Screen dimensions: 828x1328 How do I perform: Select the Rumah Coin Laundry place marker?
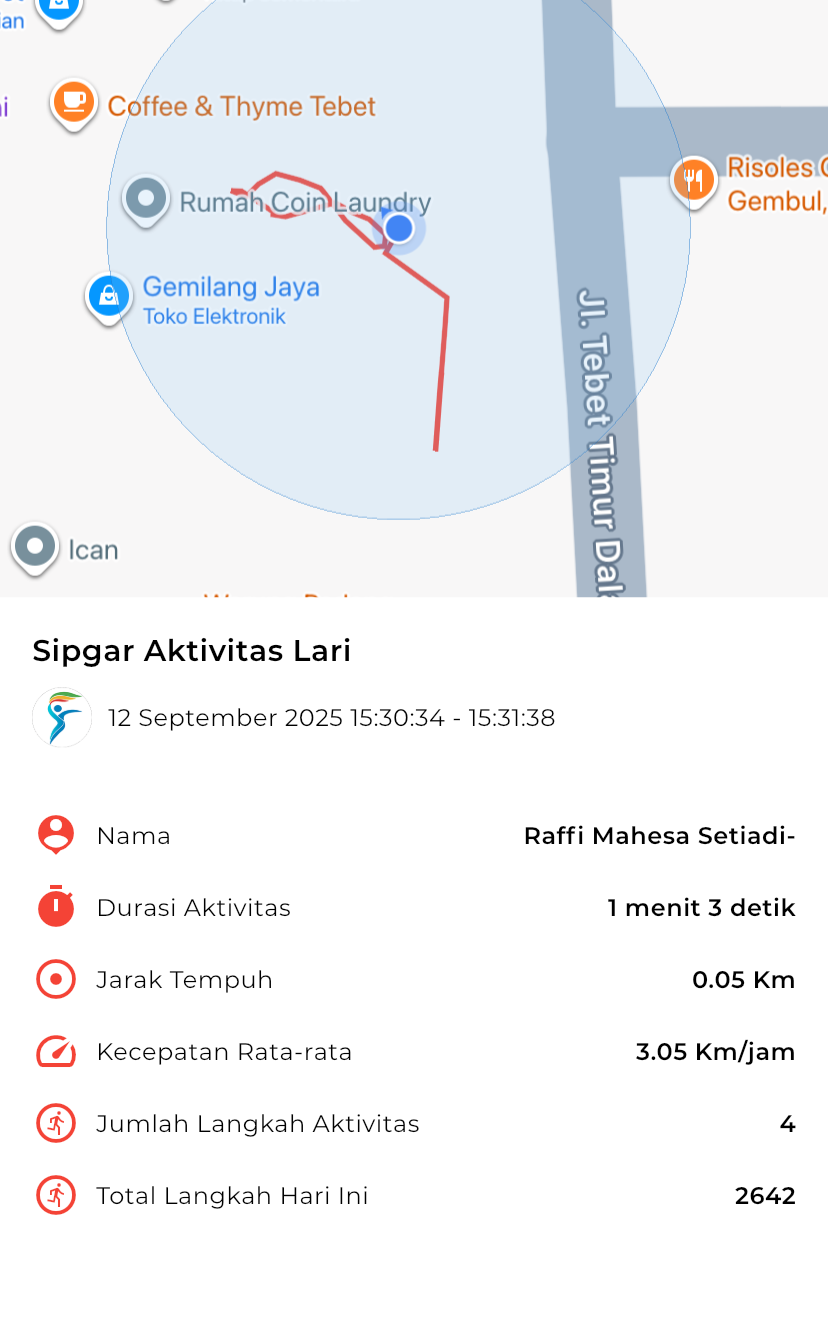click(146, 199)
